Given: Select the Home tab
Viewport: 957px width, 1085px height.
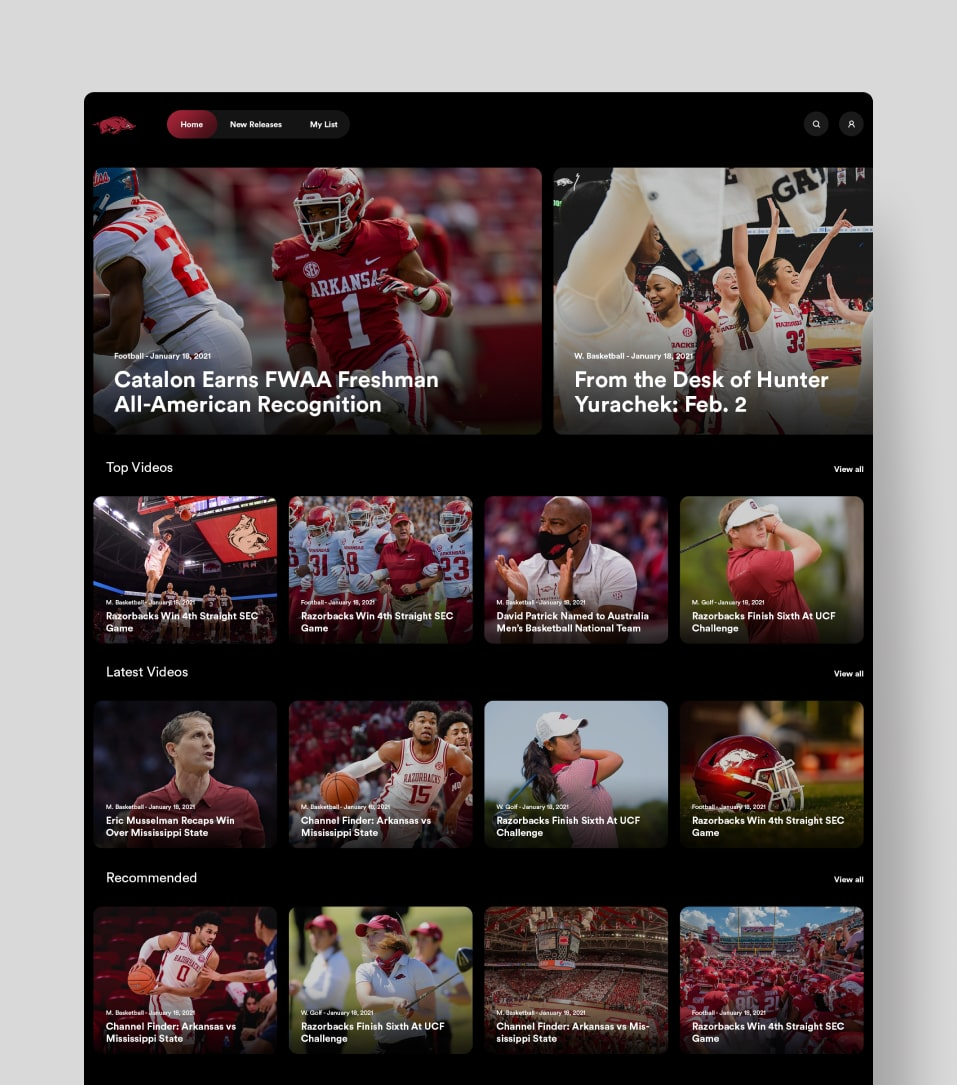Looking at the screenshot, I should [192, 124].
